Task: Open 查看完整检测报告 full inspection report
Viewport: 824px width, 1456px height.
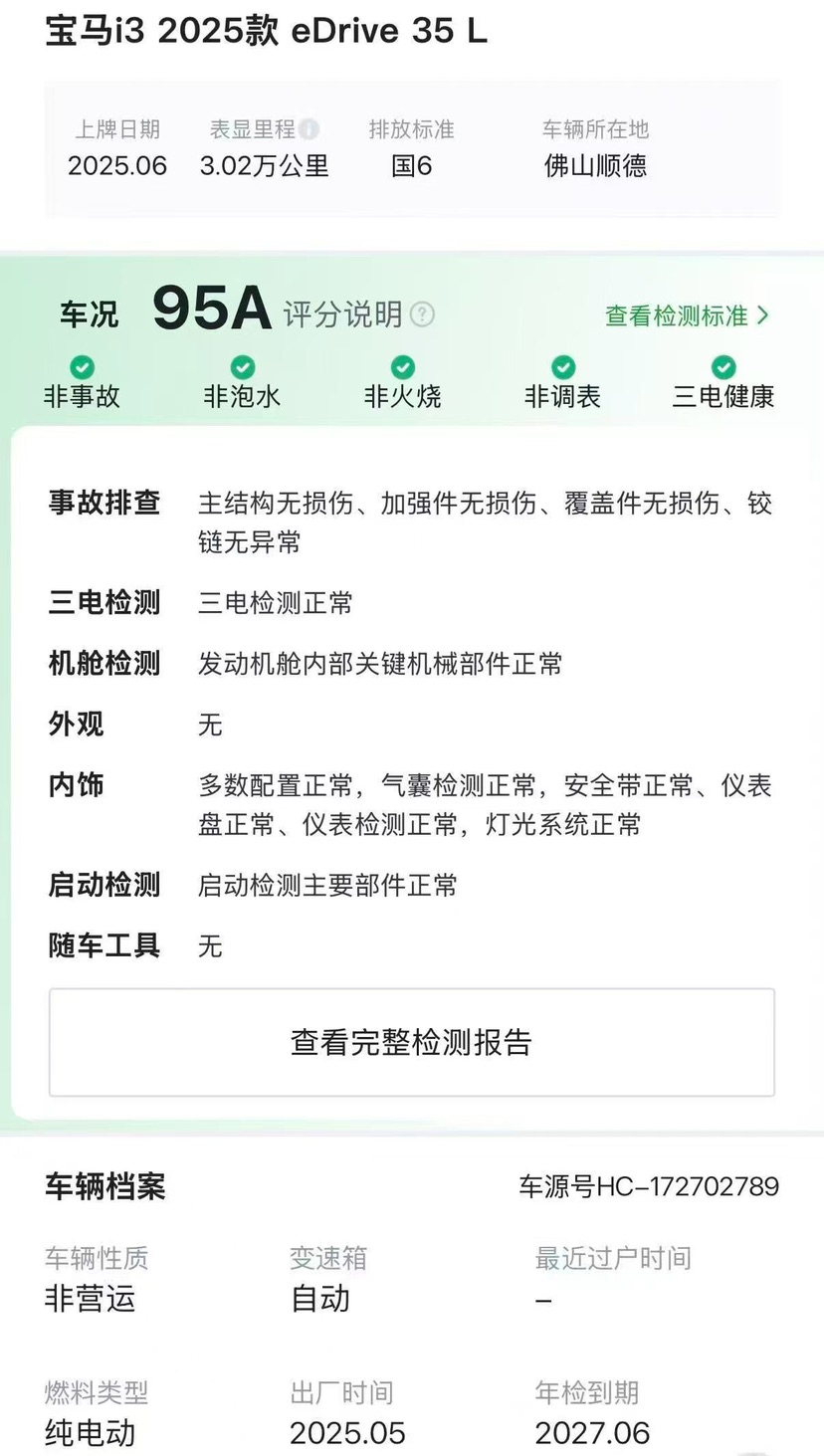Action: [x=411, y=1042]
